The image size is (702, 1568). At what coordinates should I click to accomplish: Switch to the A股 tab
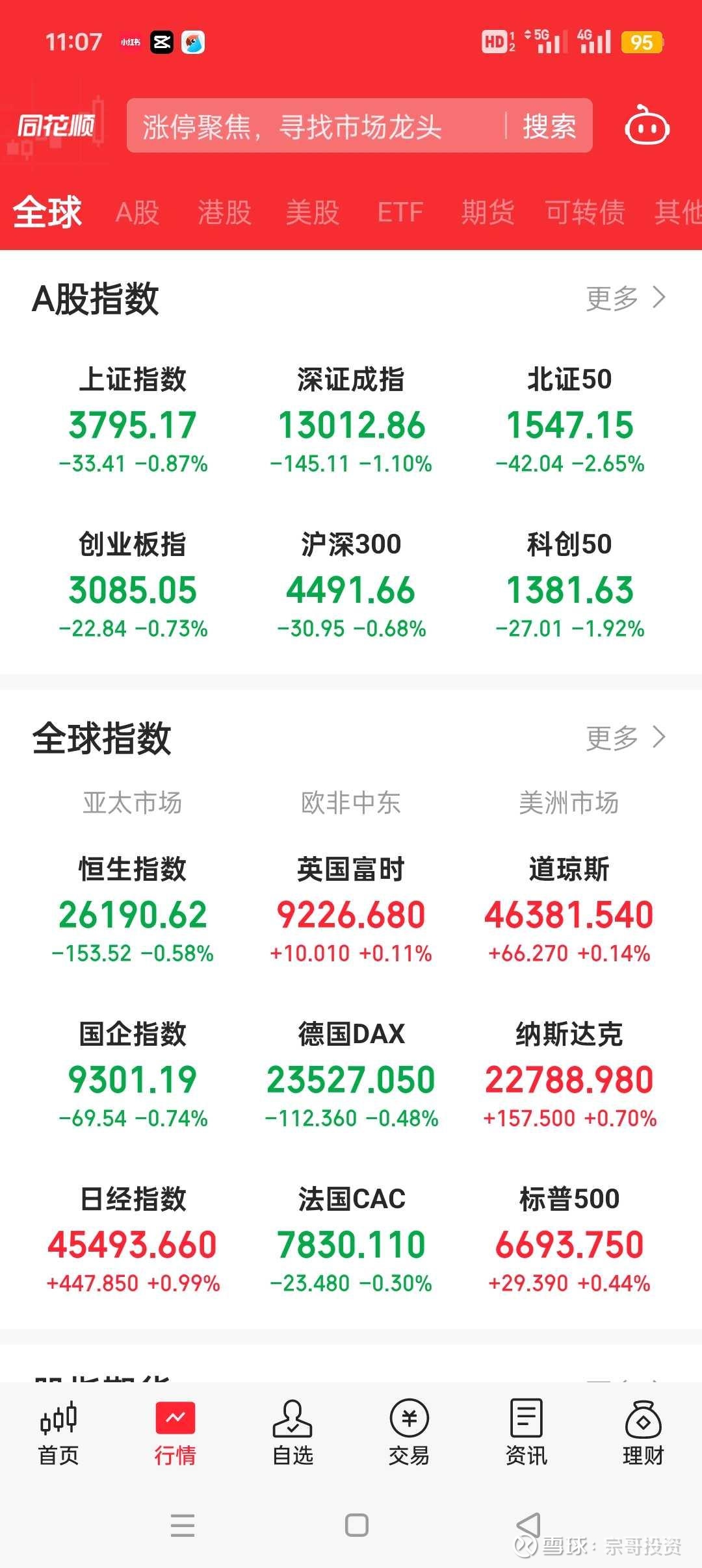[137, 212]
